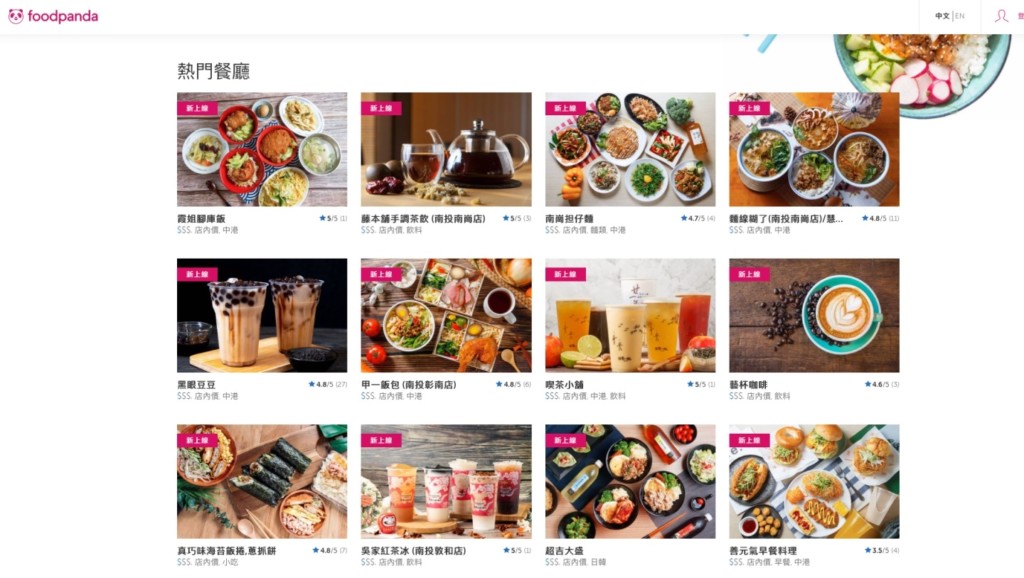Open restaurant 藝杯咖啡
This screenshot has height=578, width=1024.
point(814,316)
